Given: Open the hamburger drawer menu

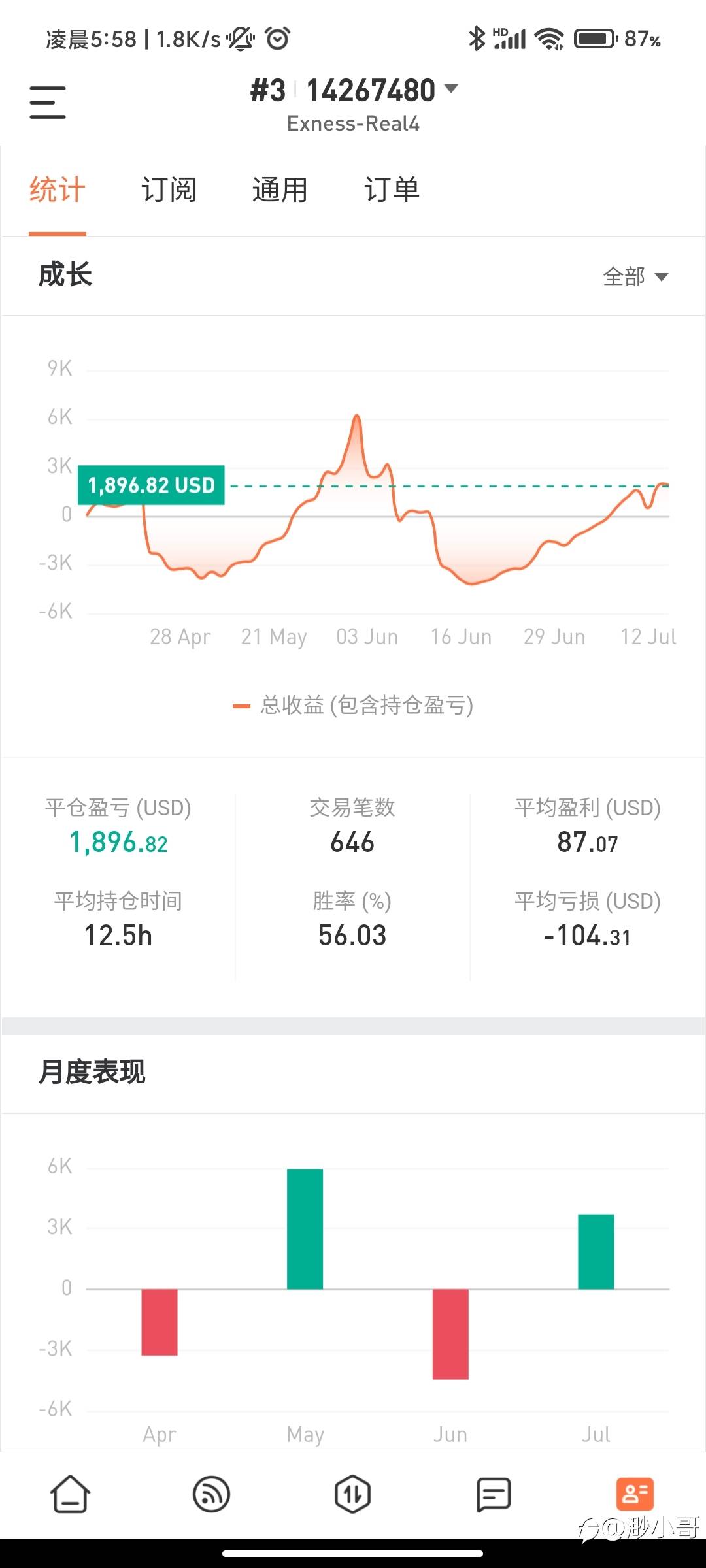Looking at the screenshot, I should click(x=48, y=103).
